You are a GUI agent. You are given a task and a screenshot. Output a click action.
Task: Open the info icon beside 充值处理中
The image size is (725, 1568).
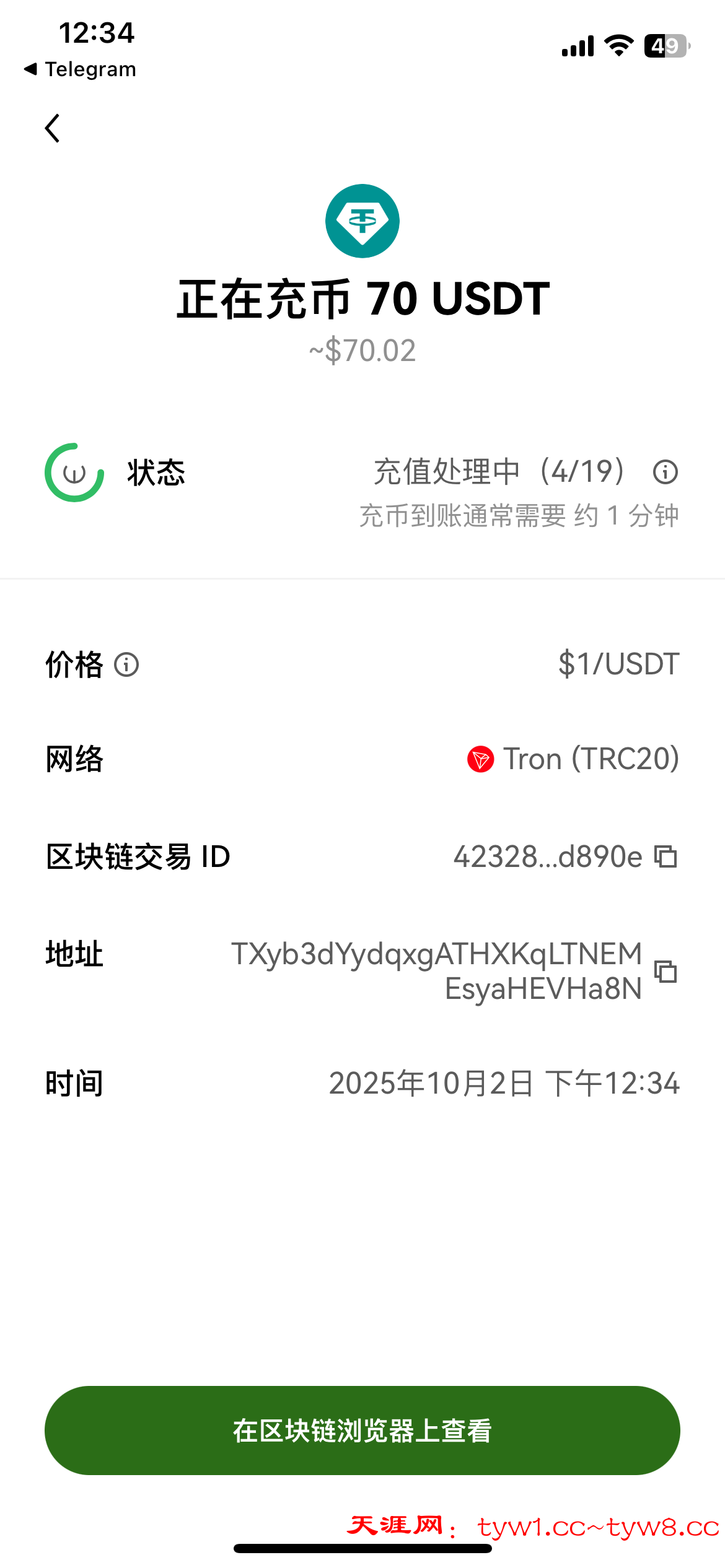click(x=665, y=472)
